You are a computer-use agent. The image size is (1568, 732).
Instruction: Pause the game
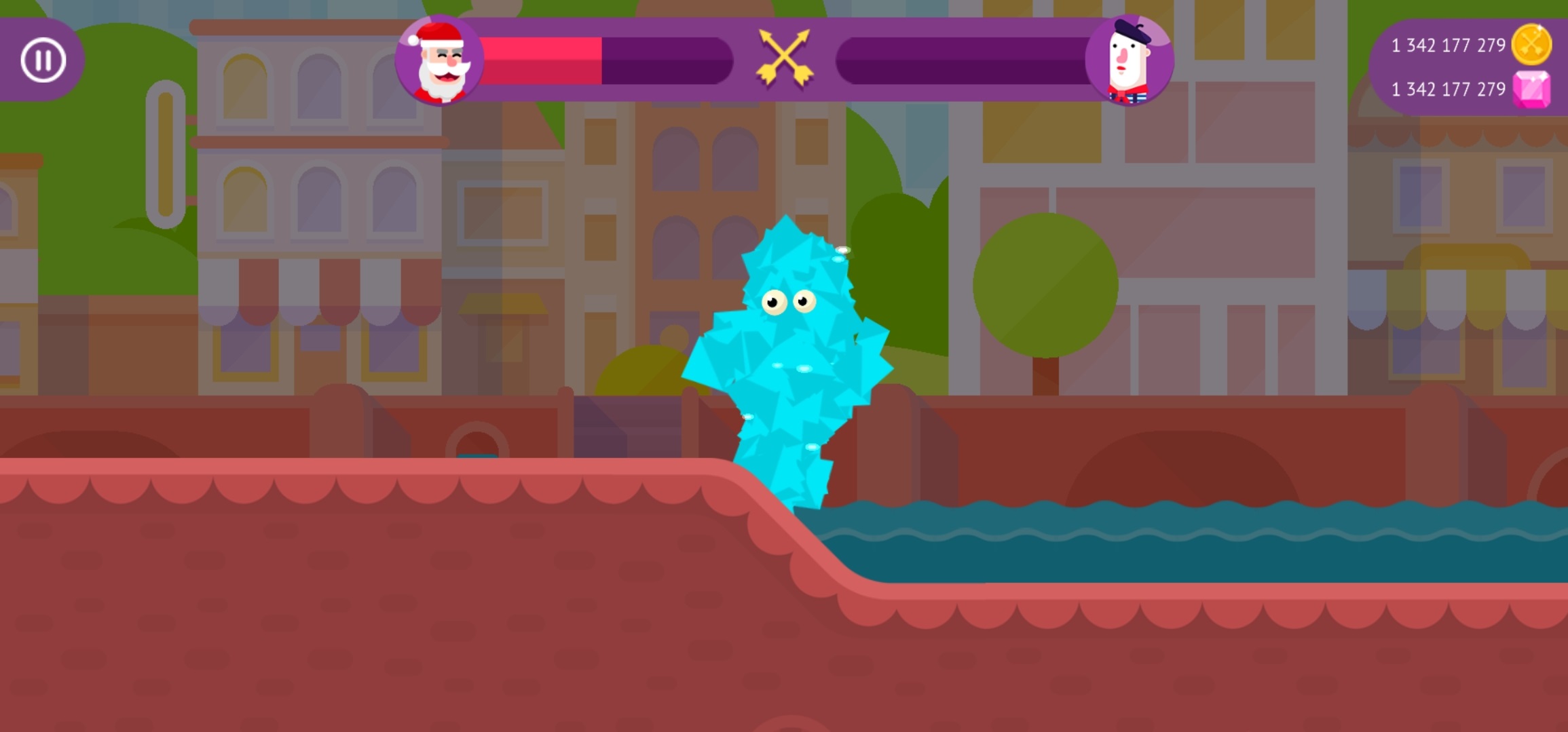[43, 60]
